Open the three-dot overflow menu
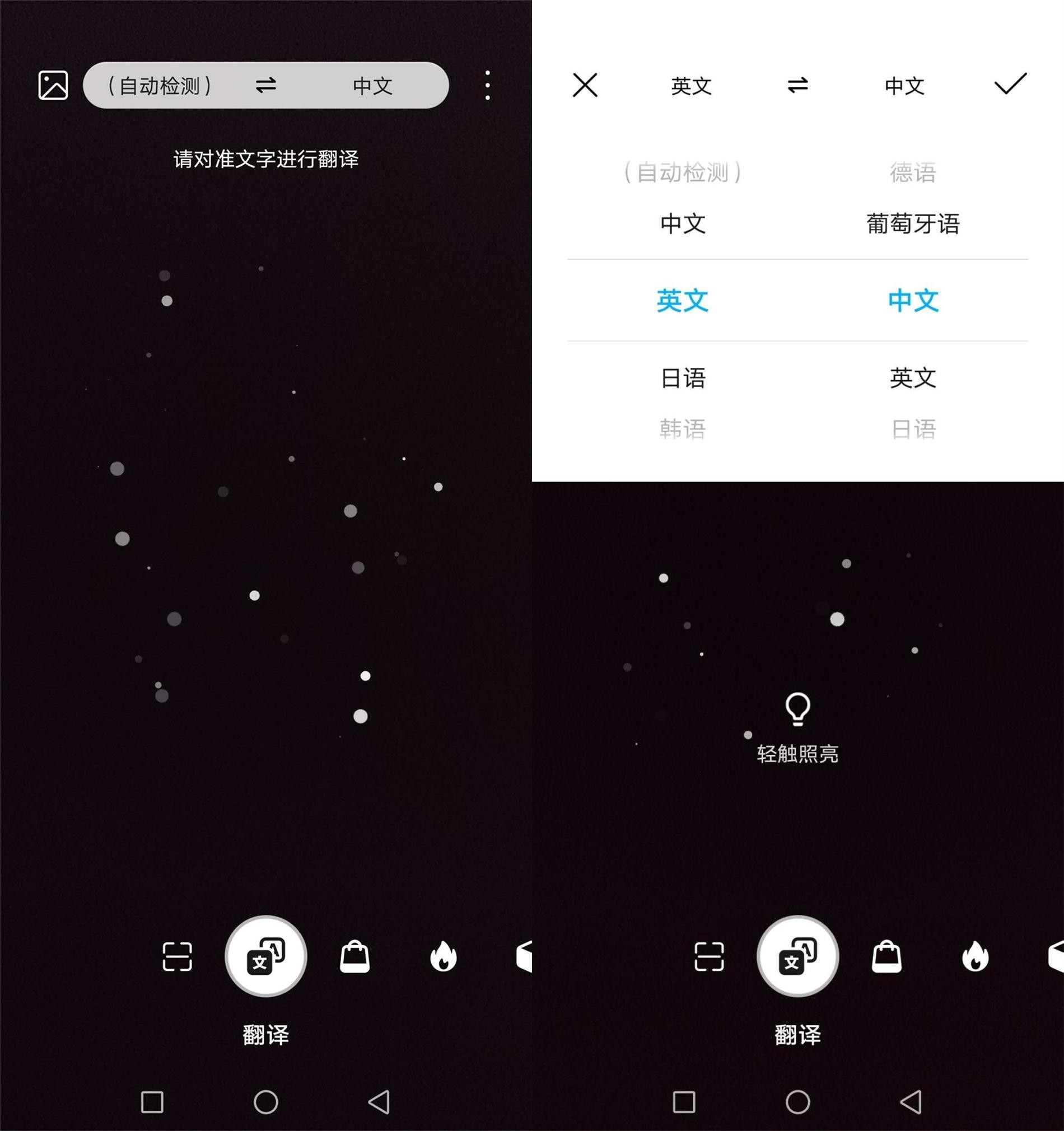The width and height of the screenshot is (1064, 1131). pos(487,85)
